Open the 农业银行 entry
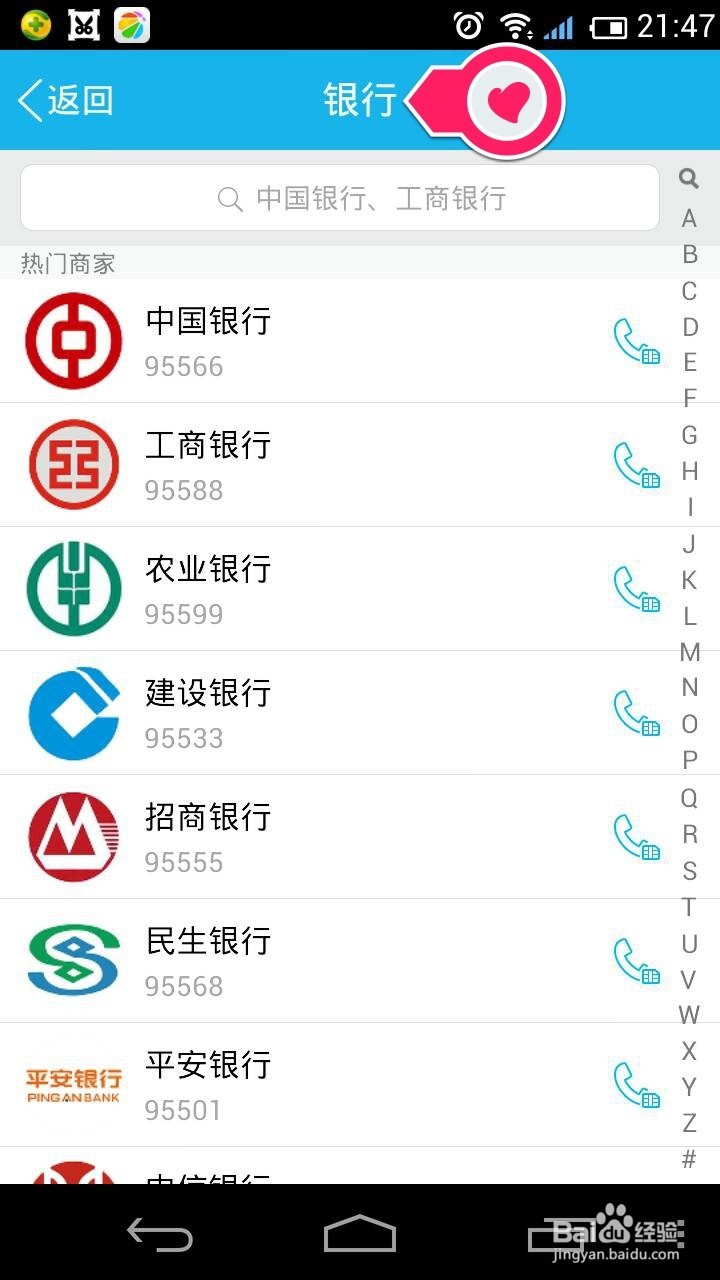The height and width of the screenshot is (1280, 720). (300, 589)
